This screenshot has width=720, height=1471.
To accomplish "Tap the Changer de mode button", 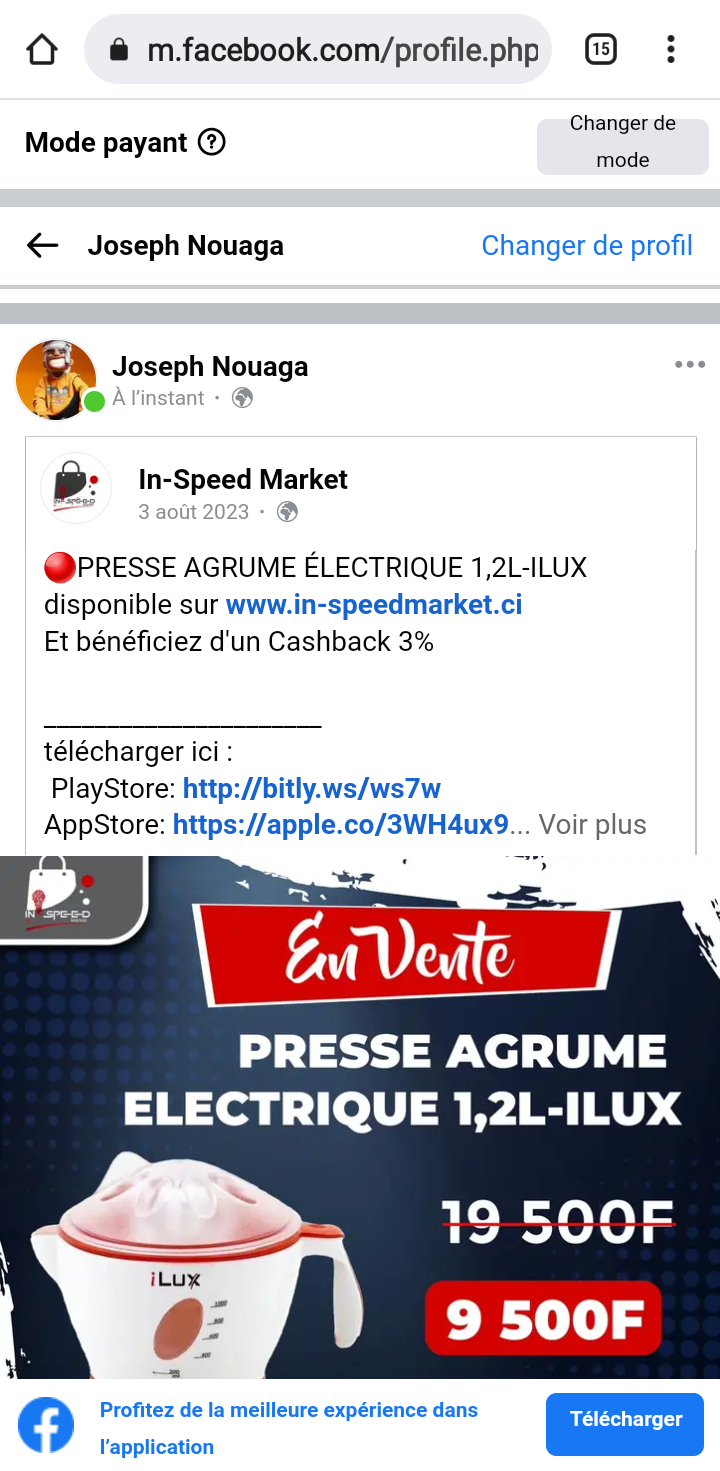I will (622, 143).
